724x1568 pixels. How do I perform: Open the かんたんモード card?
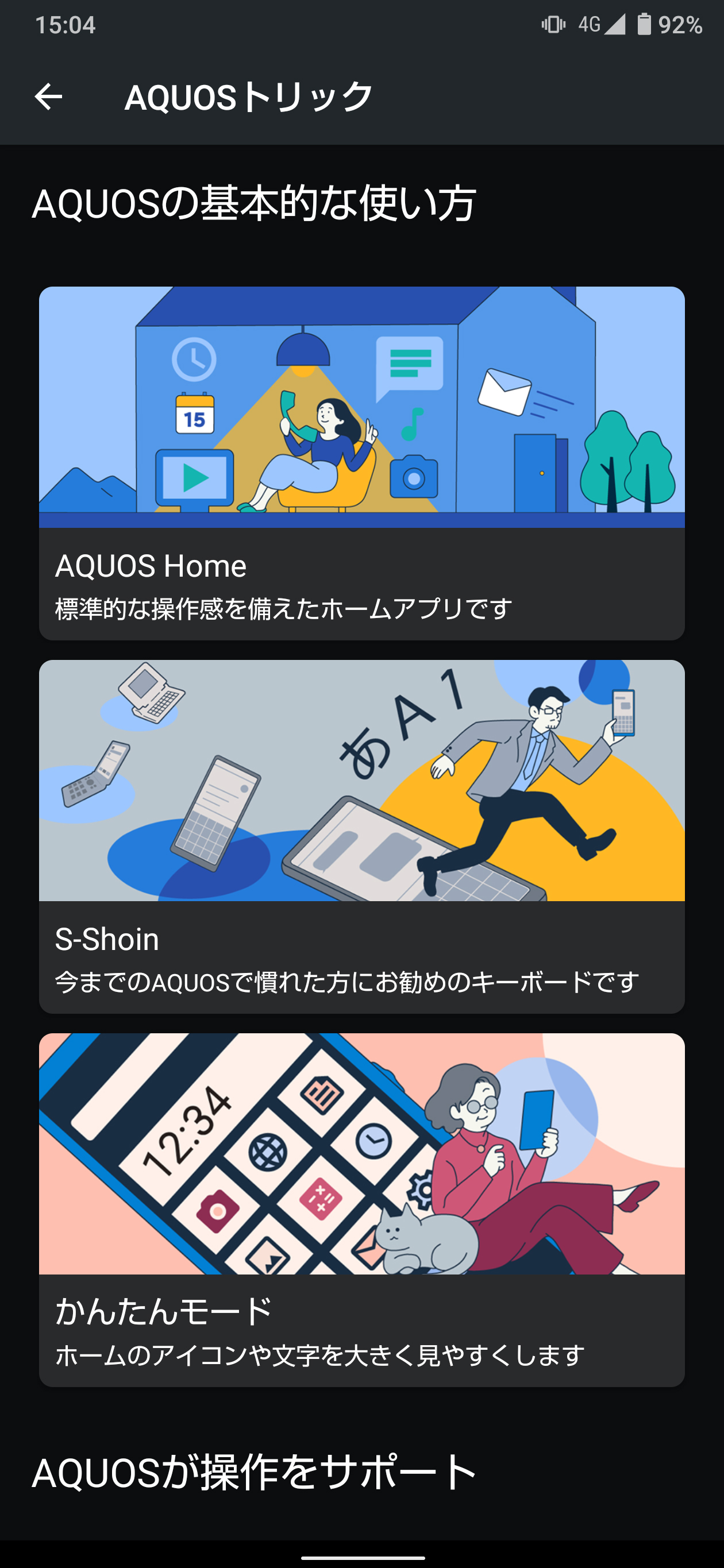click(361, 1210)
